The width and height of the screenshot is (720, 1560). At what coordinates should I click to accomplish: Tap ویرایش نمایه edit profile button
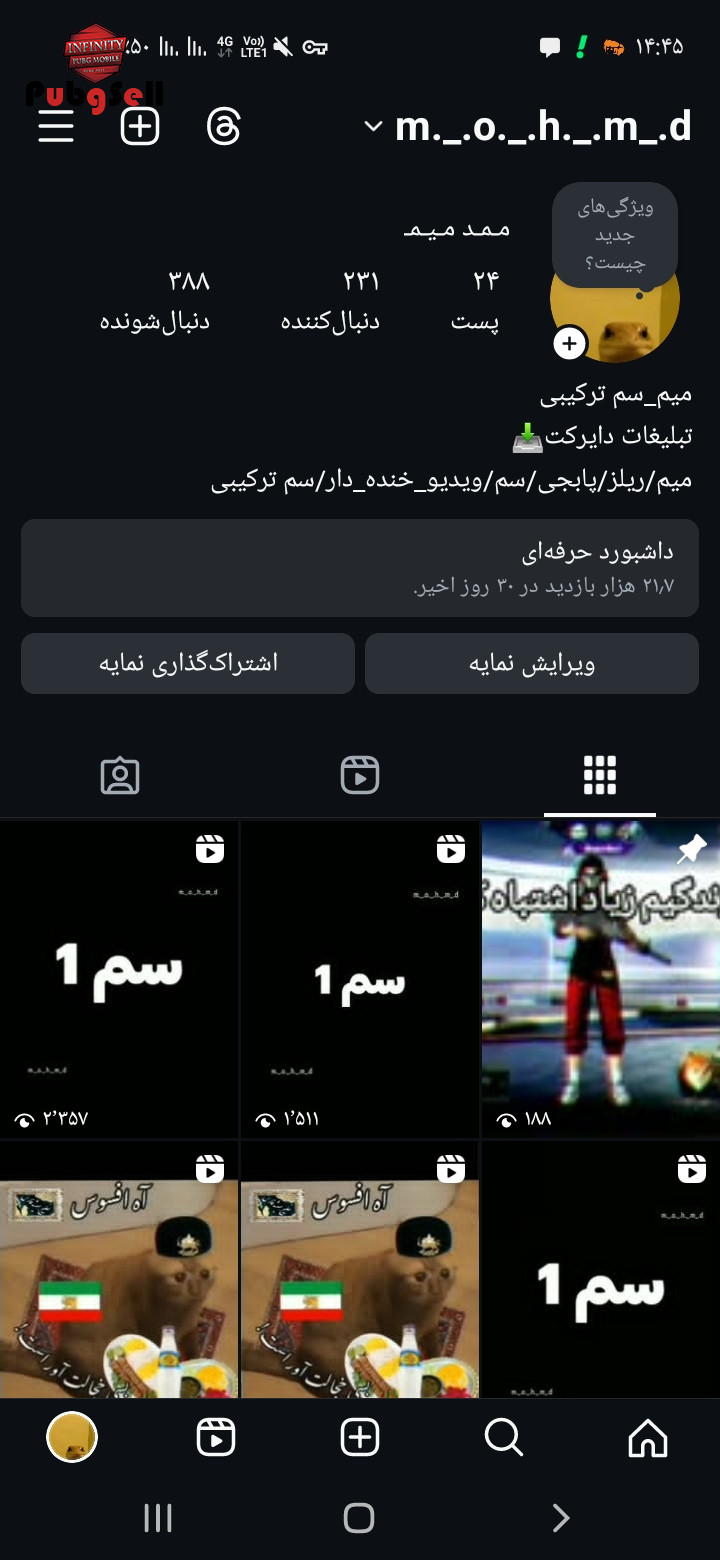click(x=532, y=664)
